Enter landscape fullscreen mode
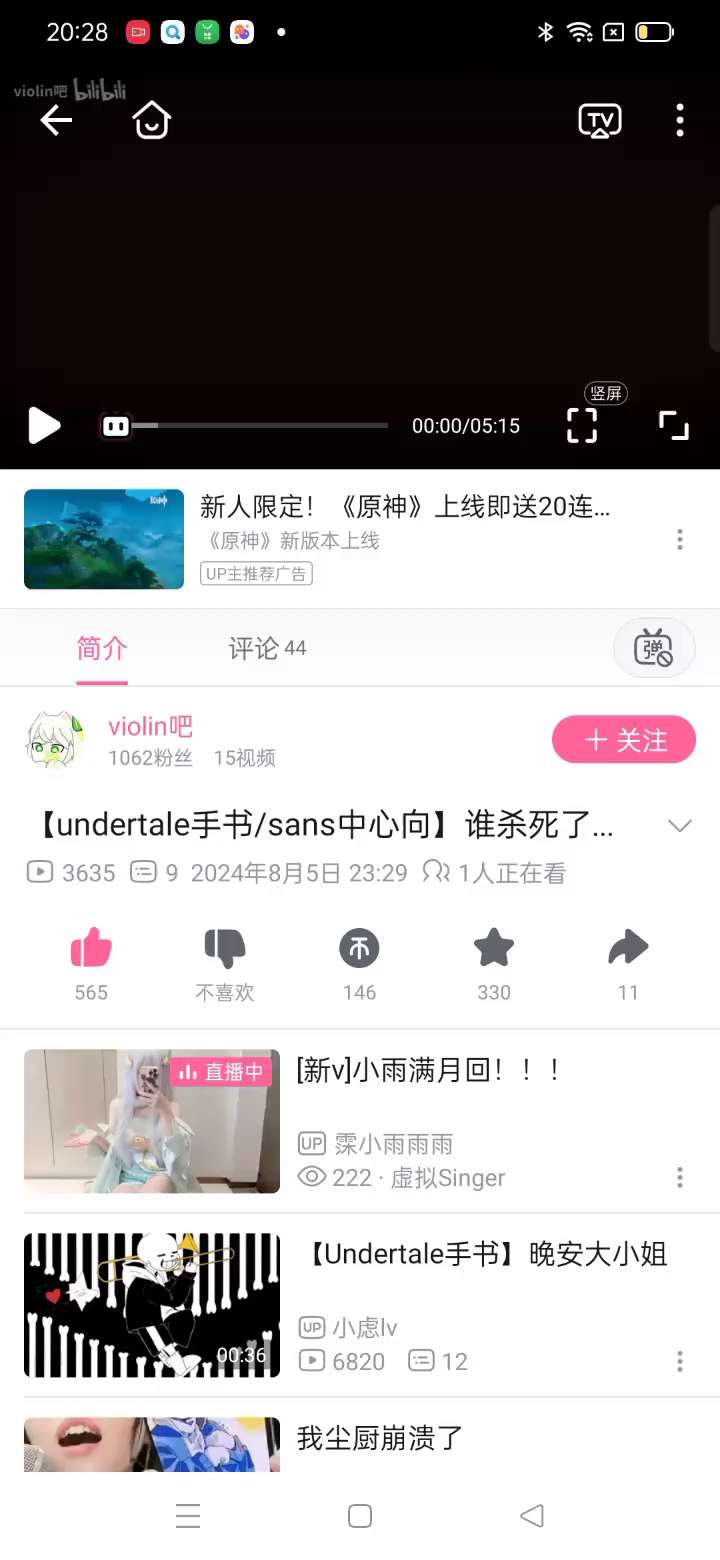720x1560 pixels. tap(674, 425)
